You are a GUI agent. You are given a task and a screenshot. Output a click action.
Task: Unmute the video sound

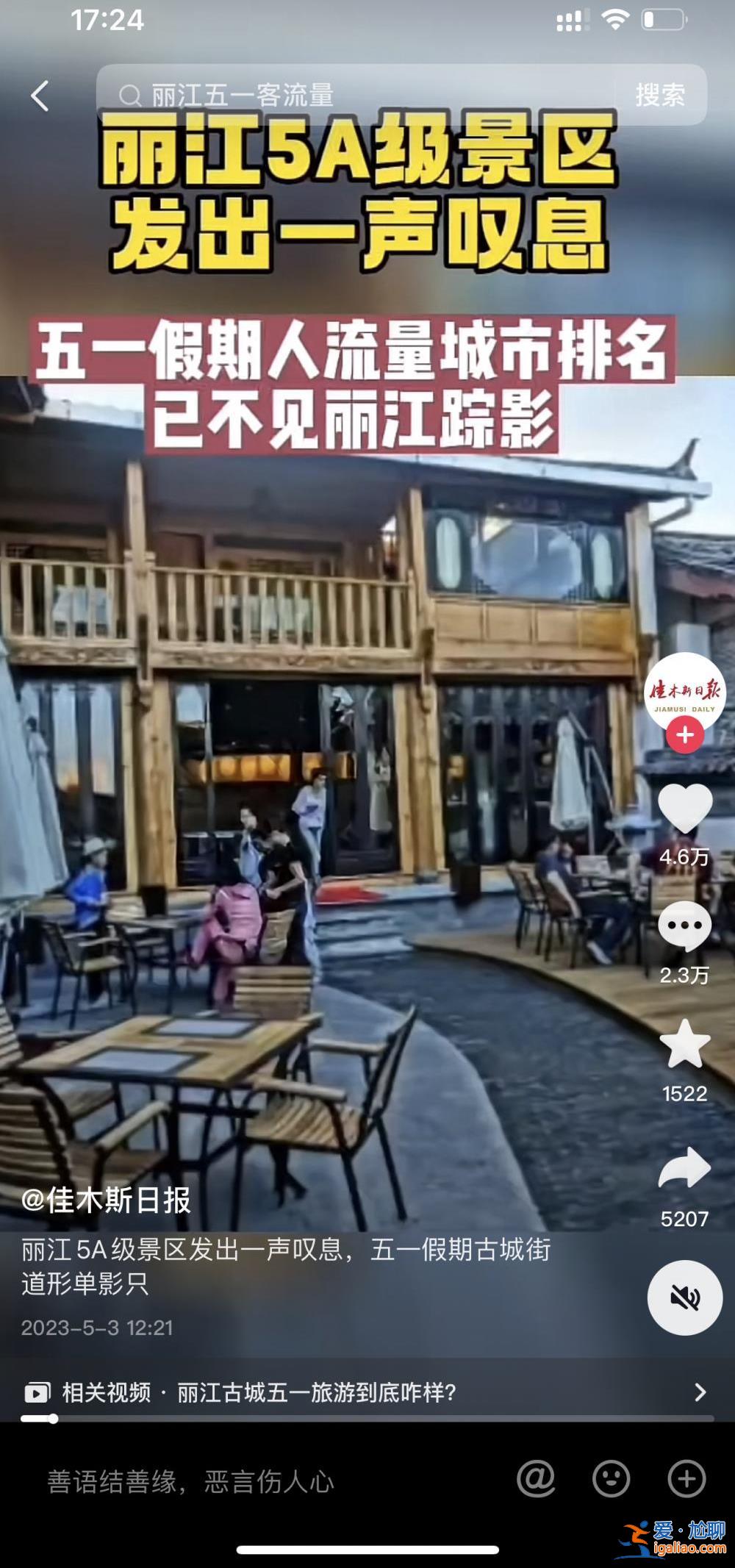click(685, 1297)
